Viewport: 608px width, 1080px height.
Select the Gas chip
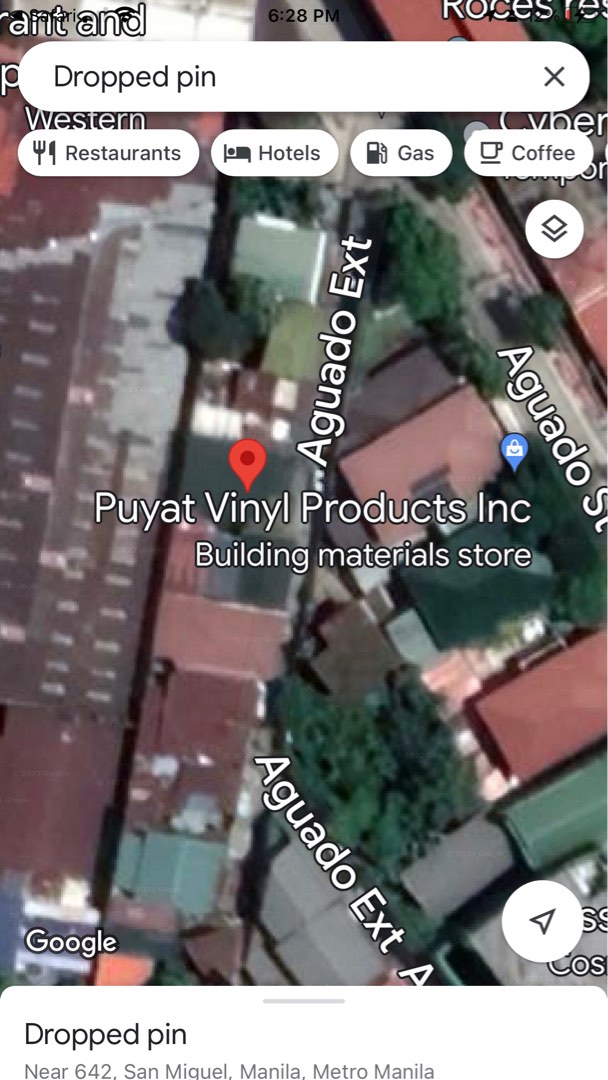(400, 153)
